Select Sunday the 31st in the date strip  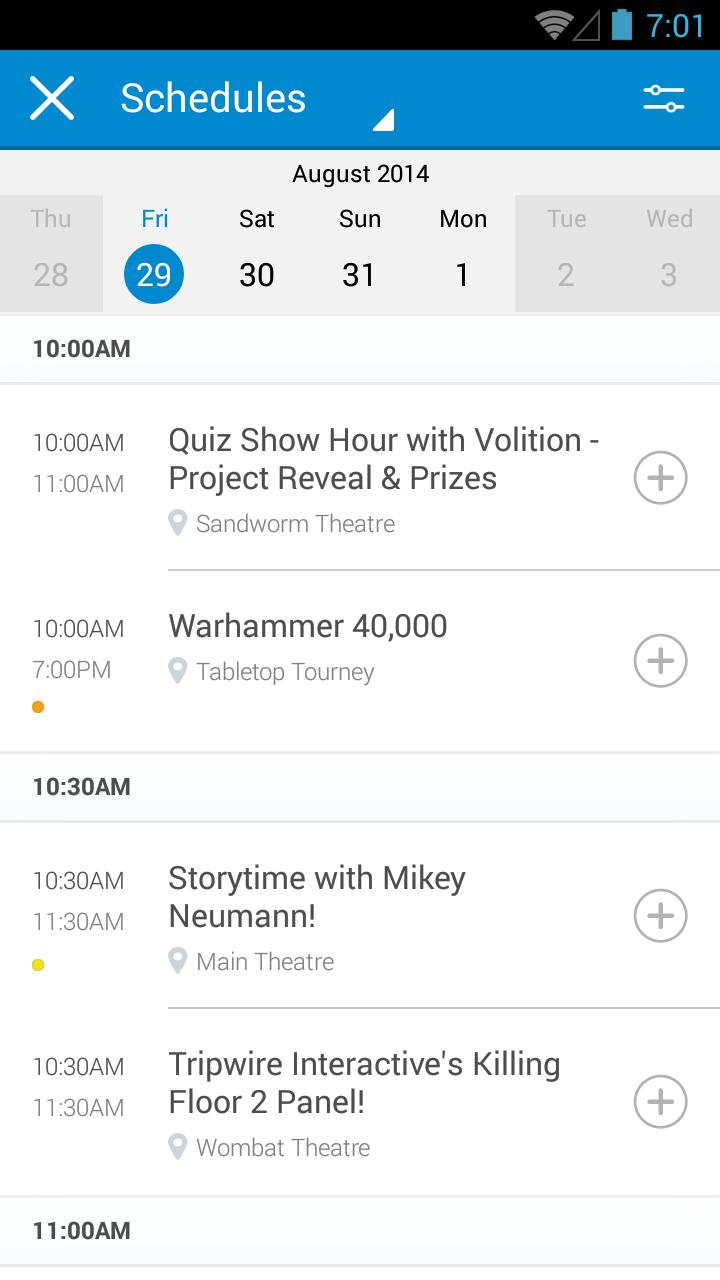coord(359,252)
